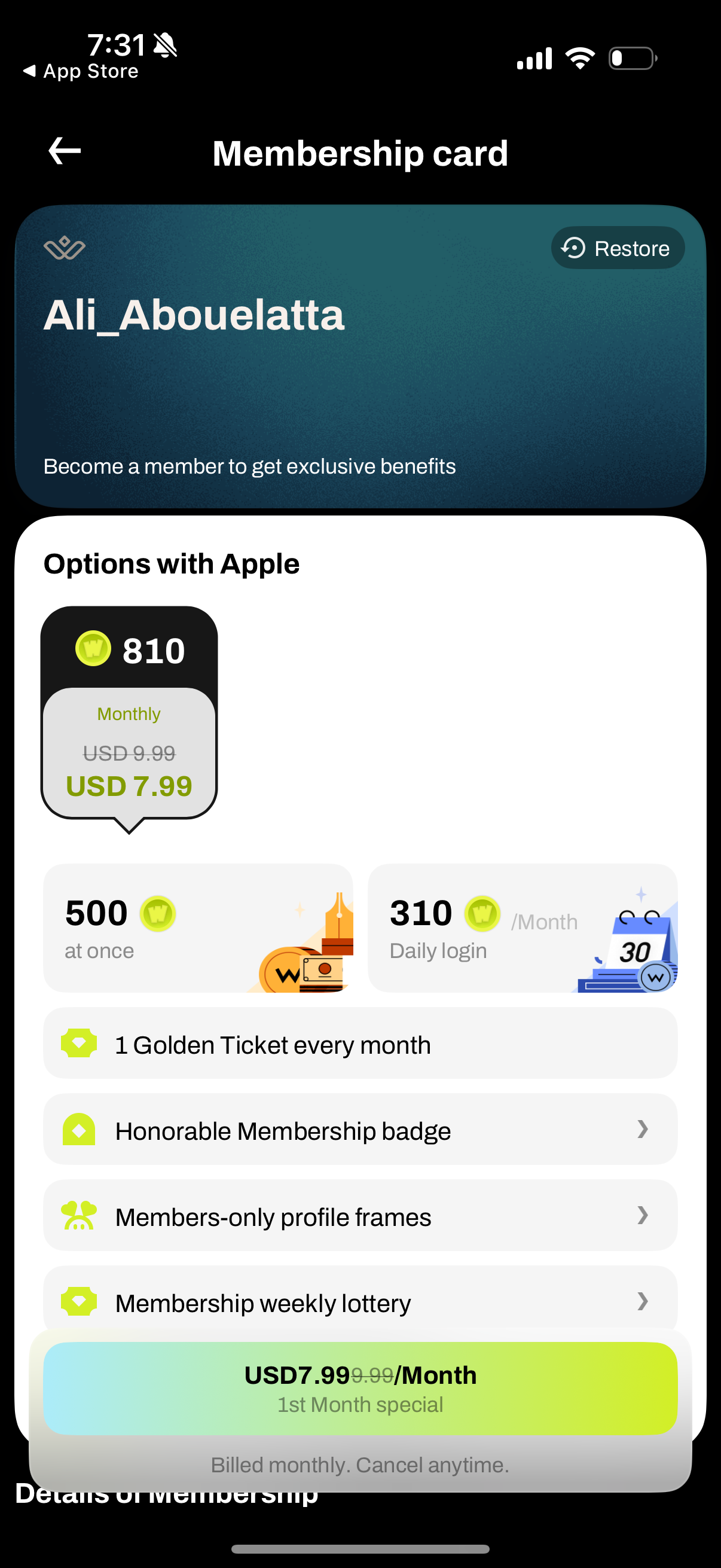
Task: Click the coin icon next to 500
Action: (x=159, y=913)
